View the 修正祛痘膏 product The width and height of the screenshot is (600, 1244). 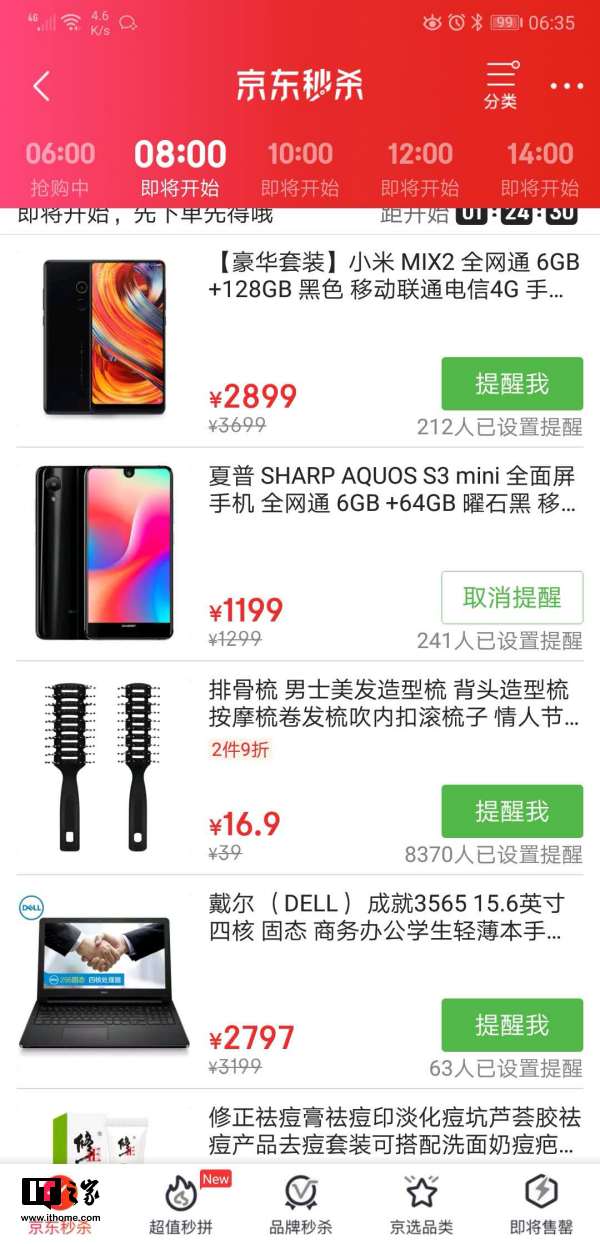pyautogui.click(x=394, y=1131)
